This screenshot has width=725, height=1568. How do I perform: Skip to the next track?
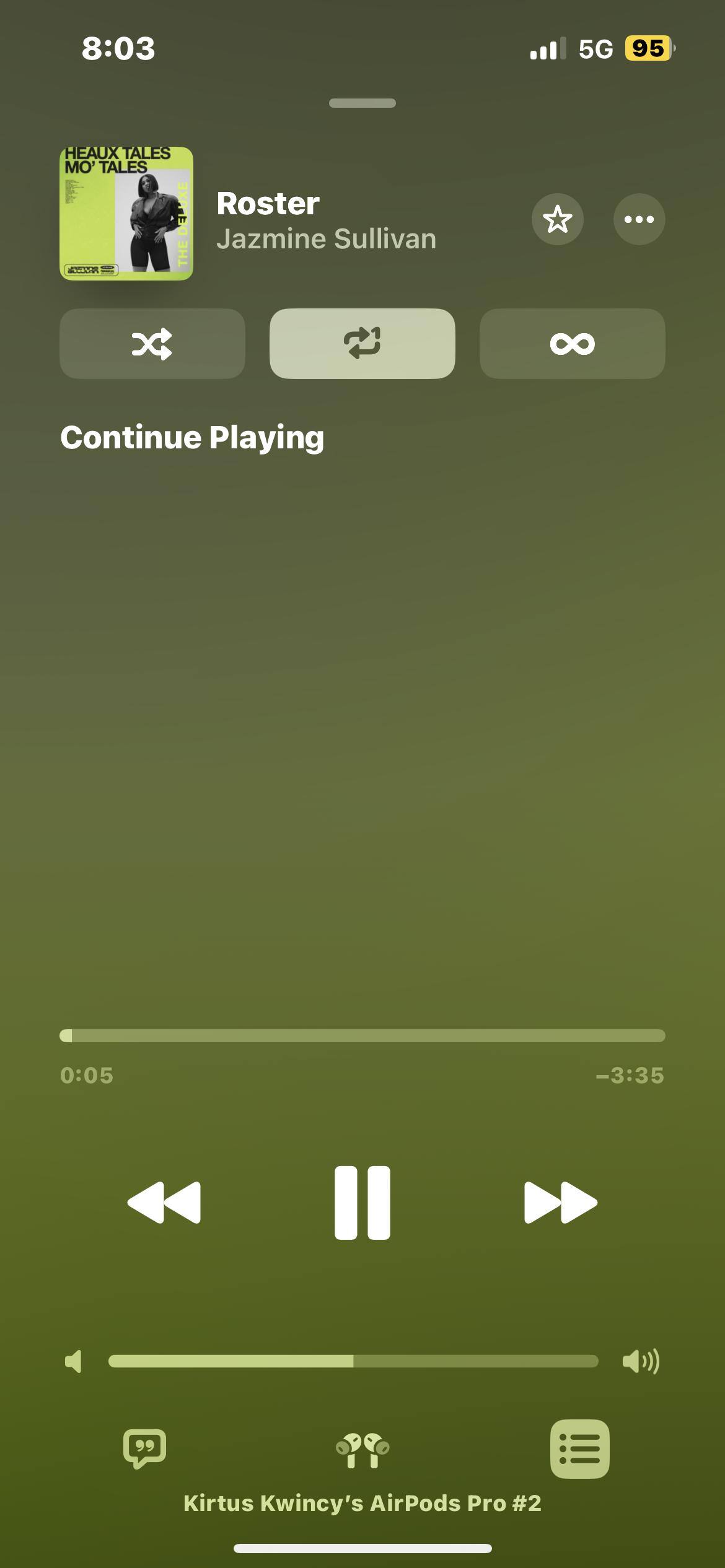point(560,1203)
